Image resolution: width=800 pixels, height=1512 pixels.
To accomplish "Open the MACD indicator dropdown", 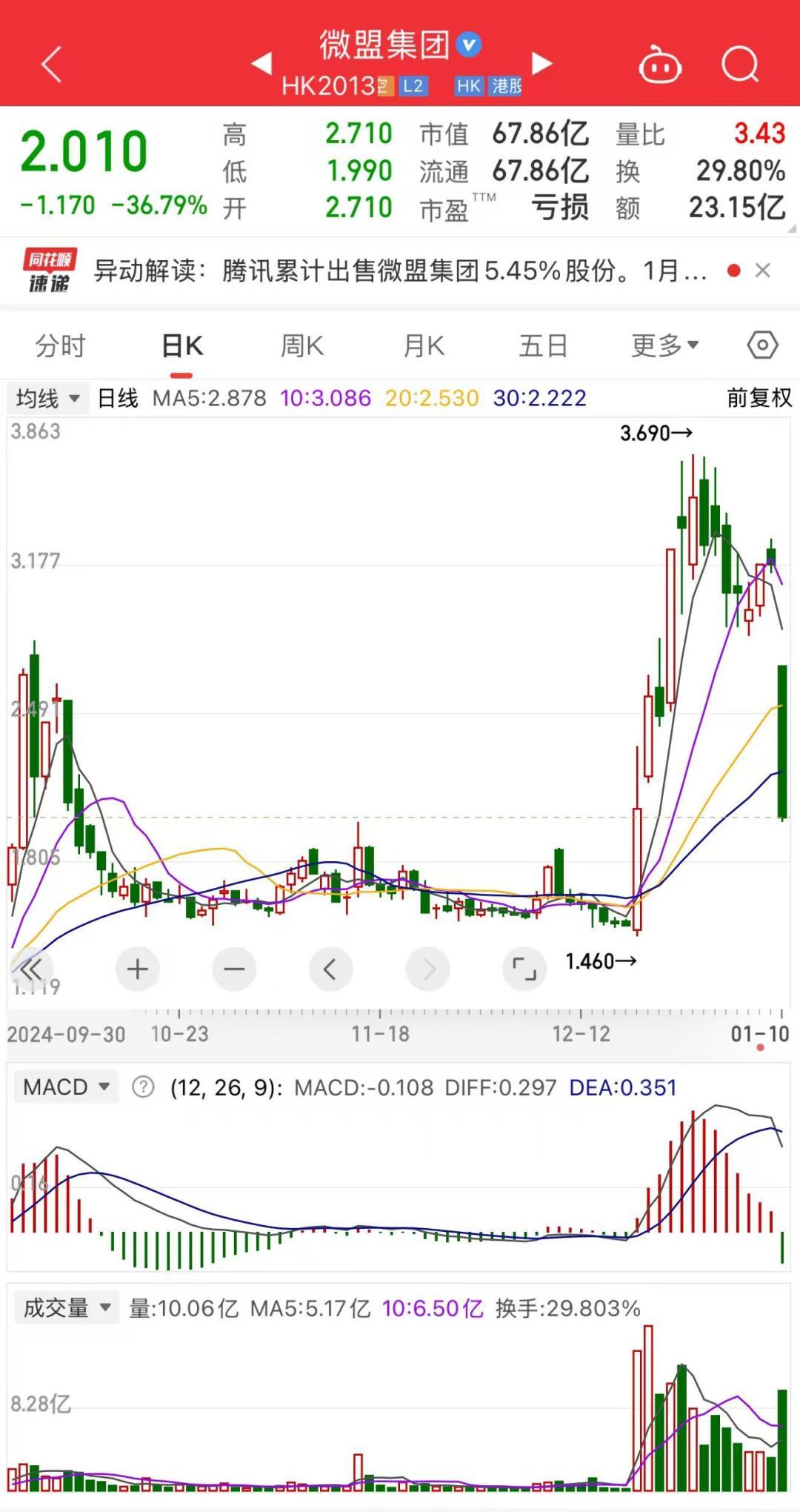I will [66, 1087].
